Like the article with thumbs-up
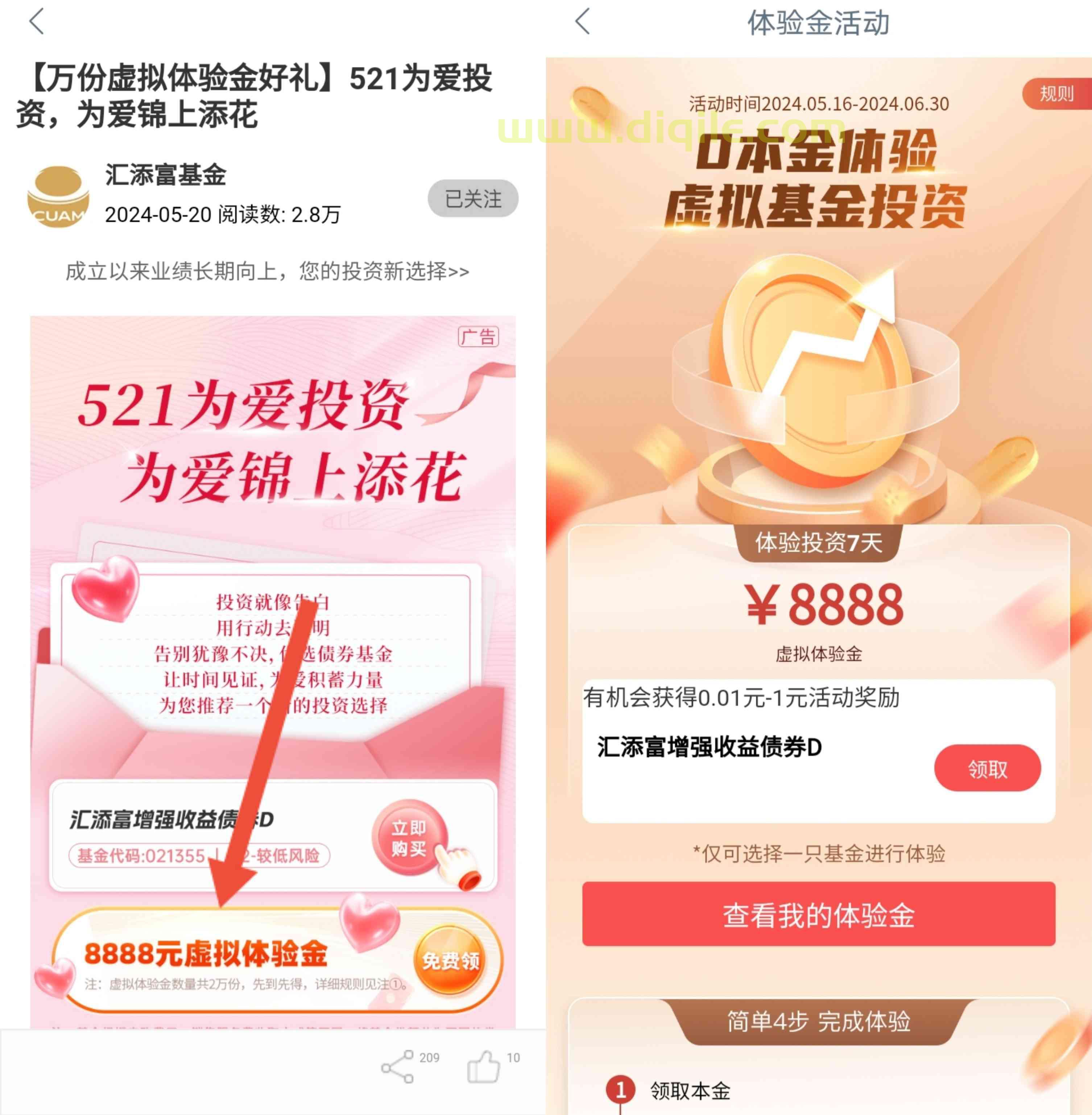Screen dimensions: 1092x1115 coord(484,1067)
